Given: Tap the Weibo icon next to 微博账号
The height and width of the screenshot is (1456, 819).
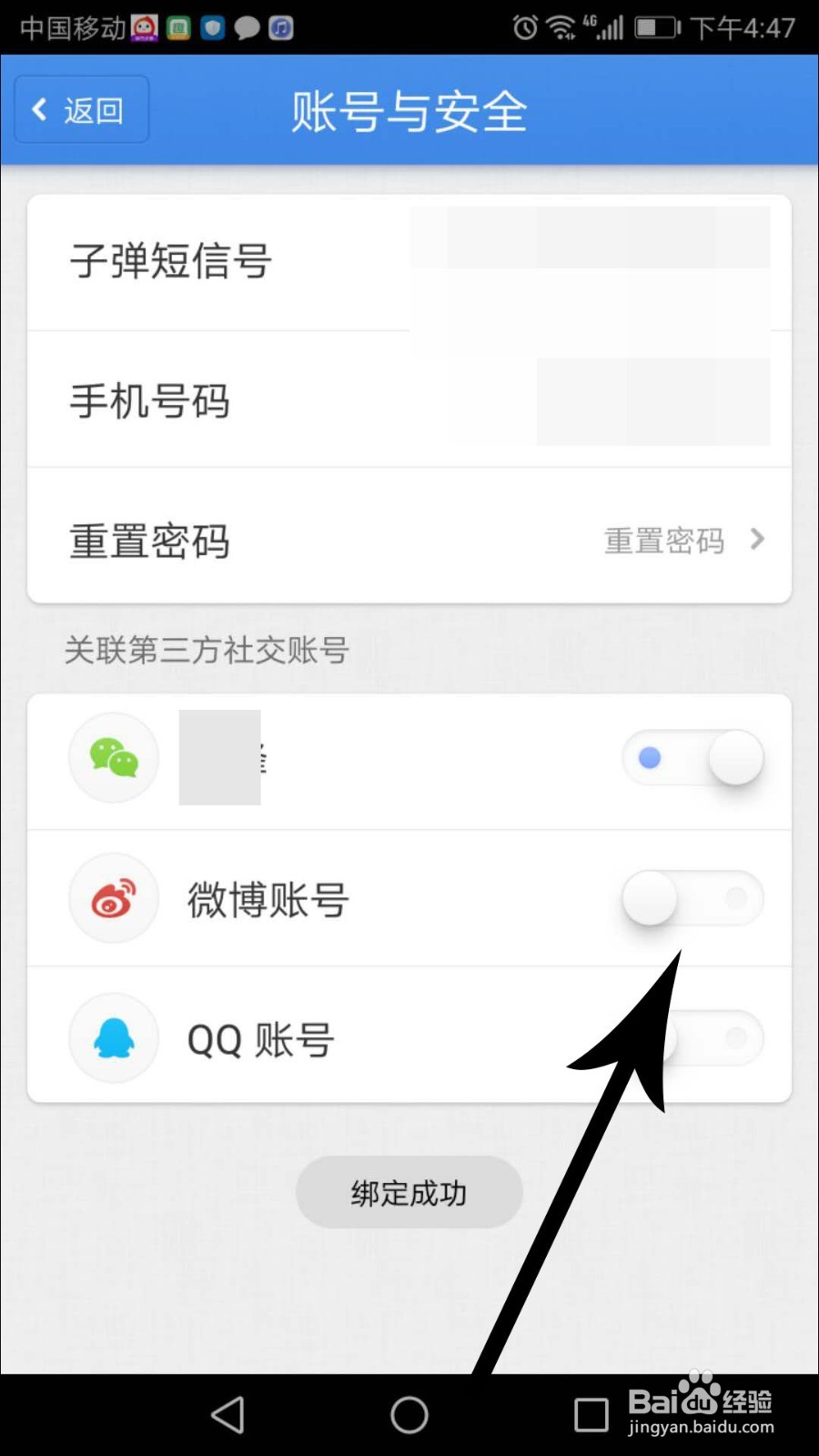Looking at the screenshot, I should pos(113,898).
